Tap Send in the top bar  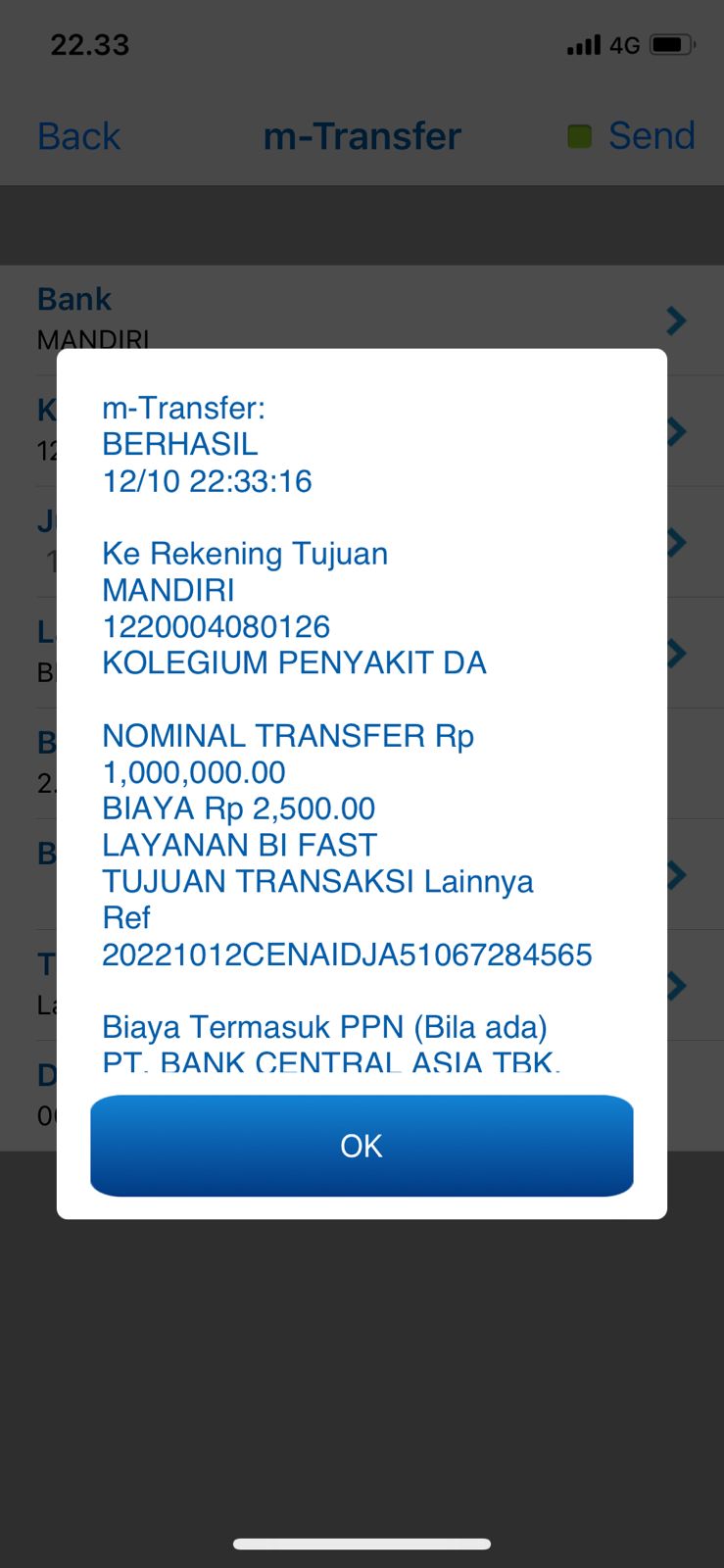[x=651, y=135]
